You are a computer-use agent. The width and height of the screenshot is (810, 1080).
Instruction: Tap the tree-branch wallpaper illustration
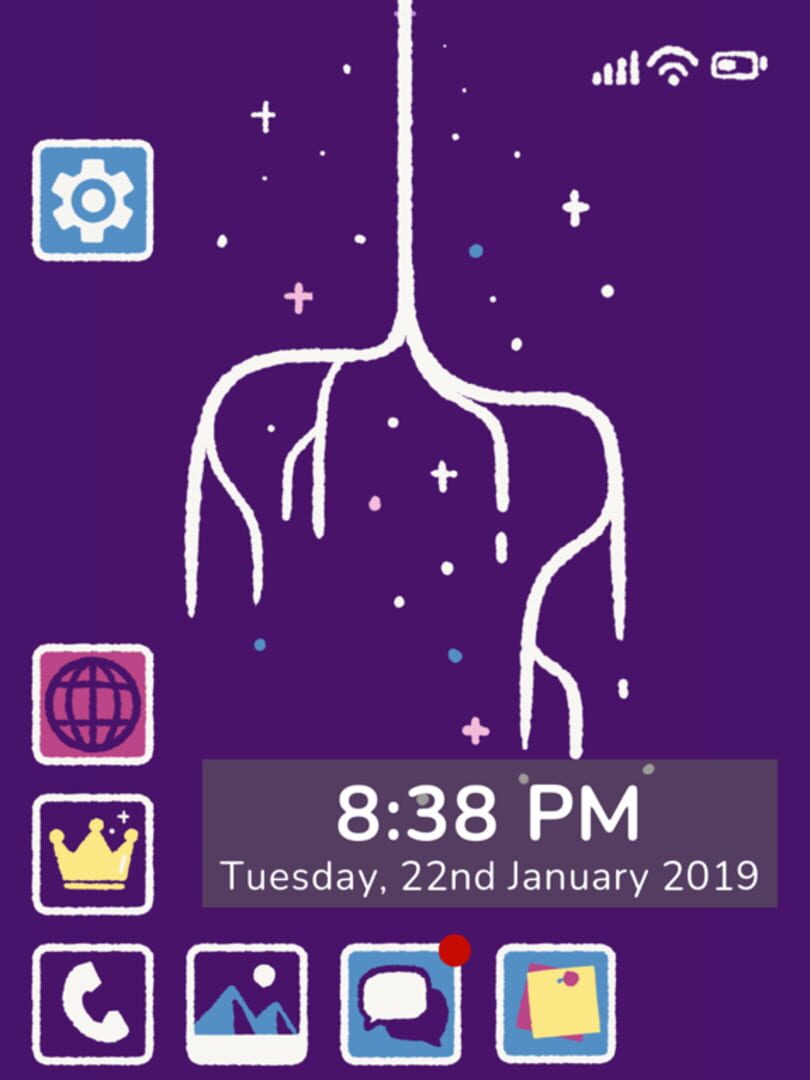(x=405, y=400)
